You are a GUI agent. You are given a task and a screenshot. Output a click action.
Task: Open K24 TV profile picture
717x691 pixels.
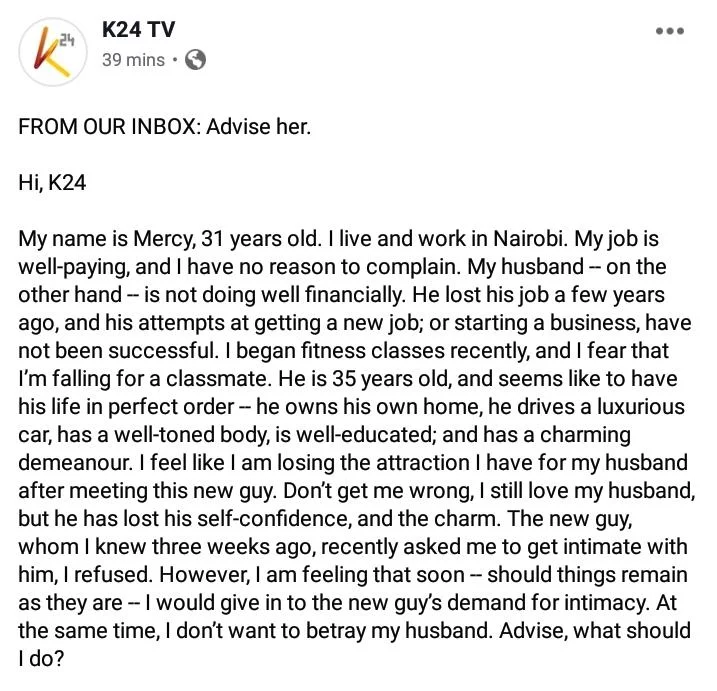pos(52,50)
